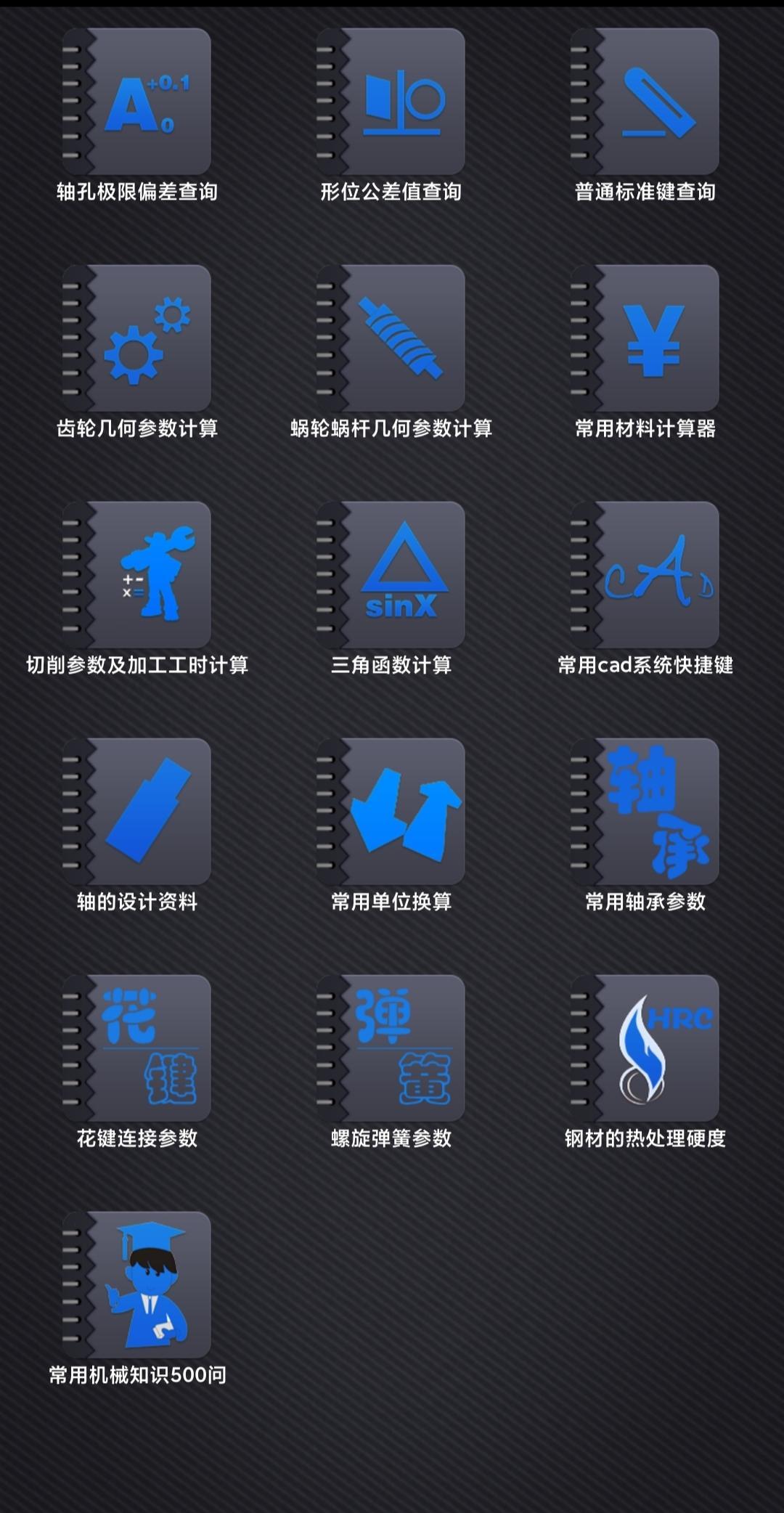Screen dimensions: 784x1513
Task: Open 轴的设计资料
Action: click(137, 812)
